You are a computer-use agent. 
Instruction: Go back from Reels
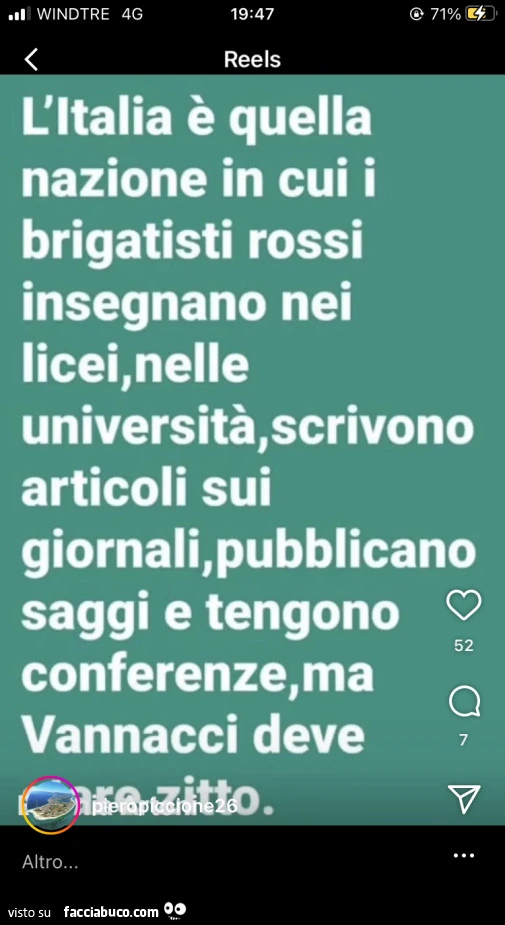coord(31,60)
